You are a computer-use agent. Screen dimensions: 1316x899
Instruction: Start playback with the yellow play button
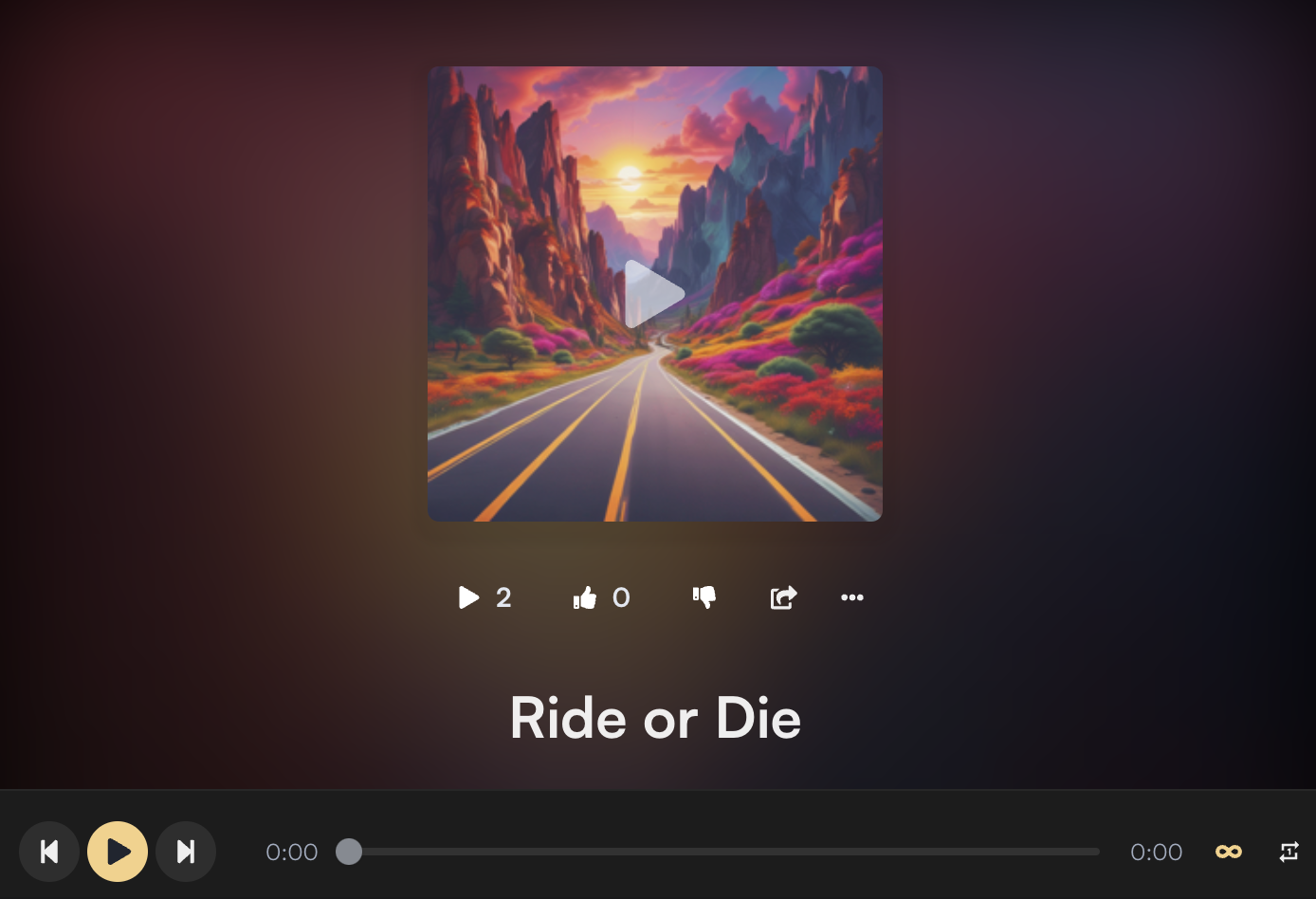pyautogui.click(x=118, y=852)
